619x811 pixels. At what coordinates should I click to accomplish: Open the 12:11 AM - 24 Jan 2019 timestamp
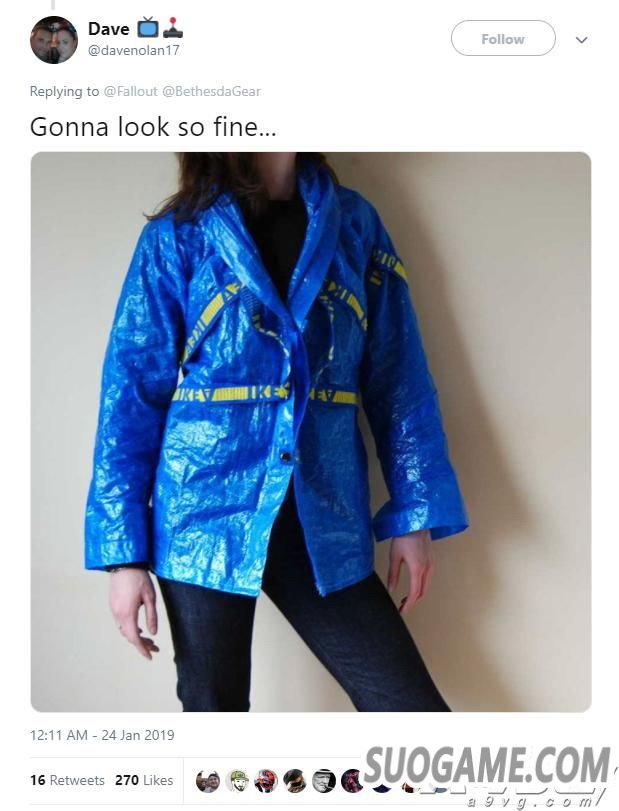(x=102, y=735)
